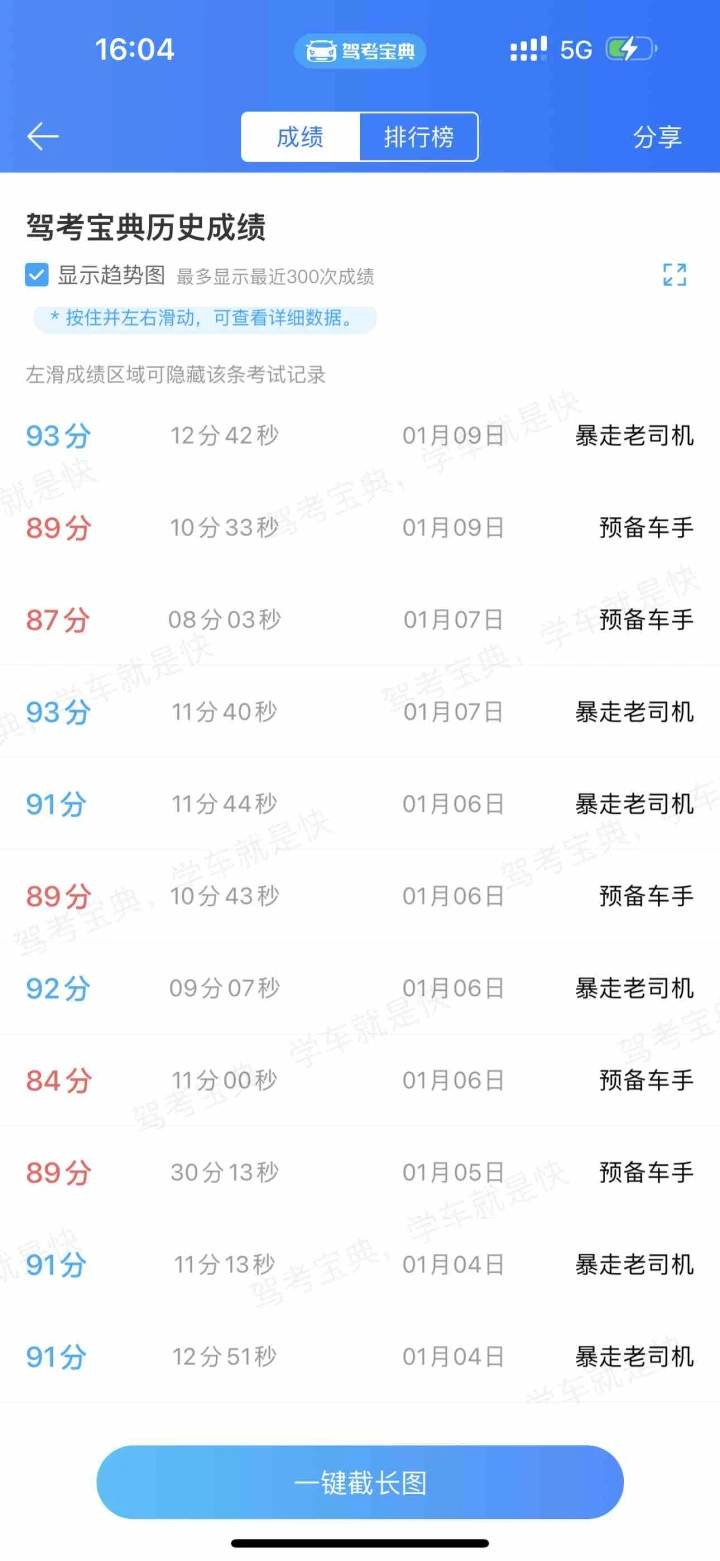This screenshot has height=1561, width=720.
Task: Tap the 一键截长图 button
Action: click(x=360, y=1482)
